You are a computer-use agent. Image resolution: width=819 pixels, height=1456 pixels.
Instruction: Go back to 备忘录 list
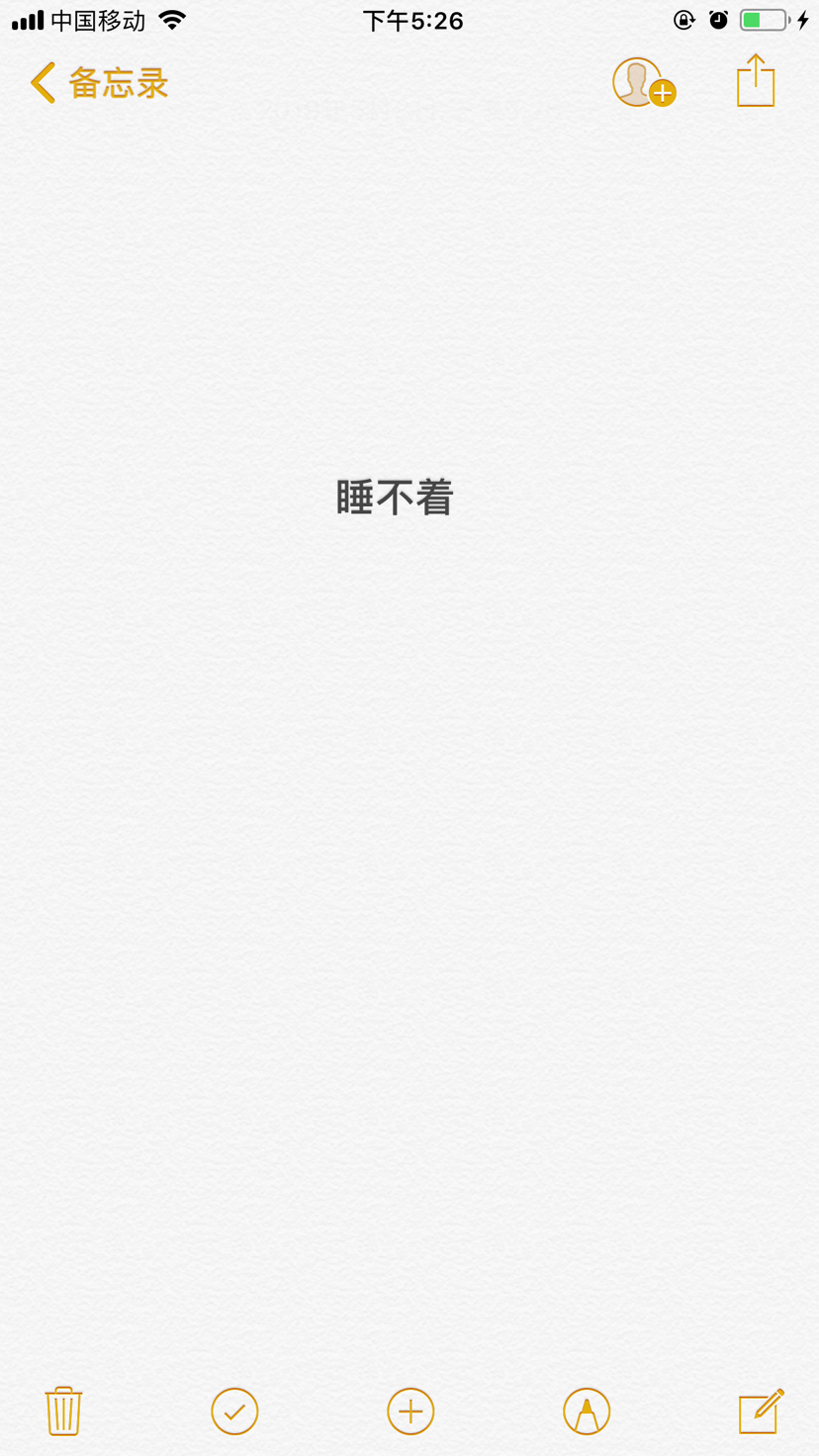click(x=98, y=84)
